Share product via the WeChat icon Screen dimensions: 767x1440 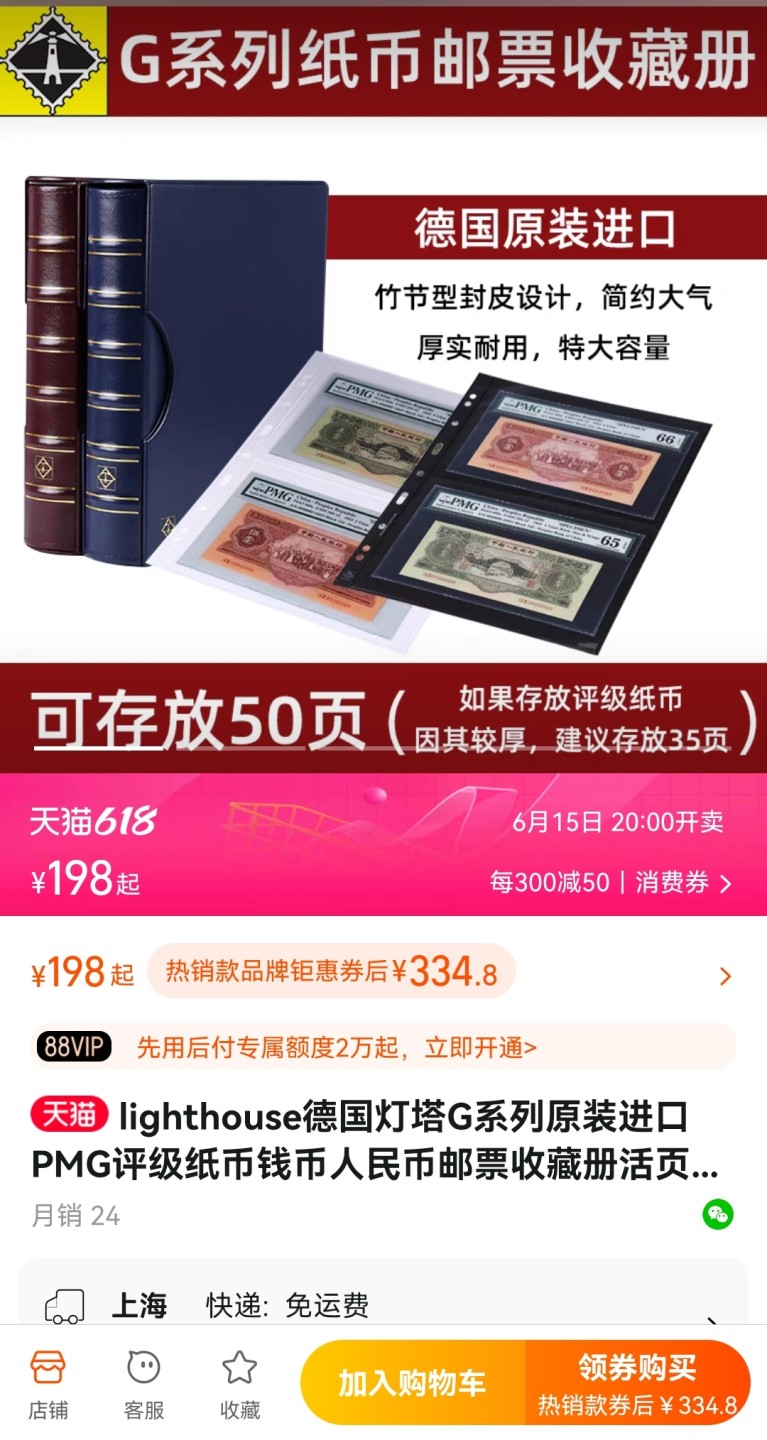coord(717,1214)
